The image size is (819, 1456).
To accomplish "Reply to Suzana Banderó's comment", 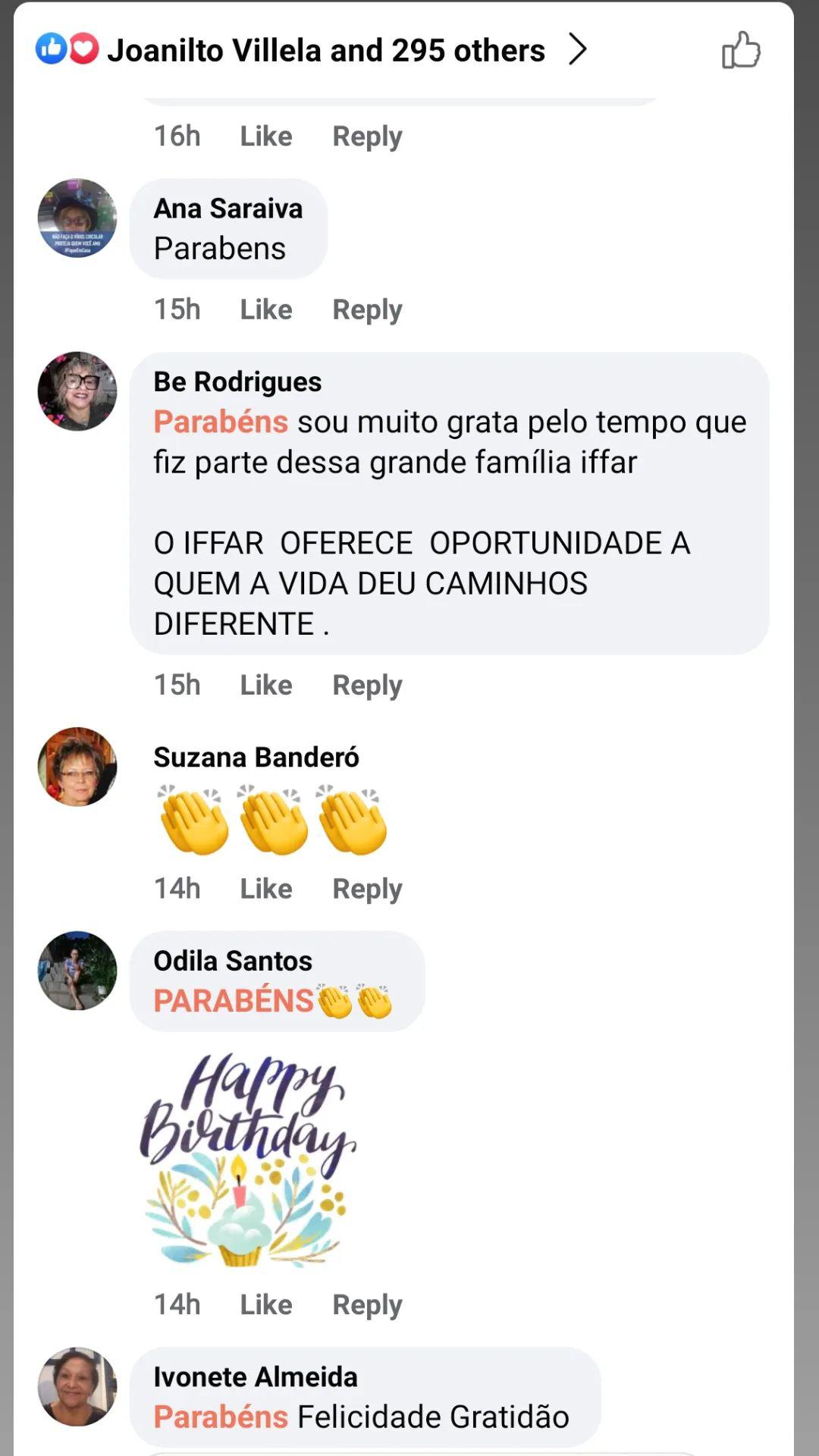I will (367, 888).
